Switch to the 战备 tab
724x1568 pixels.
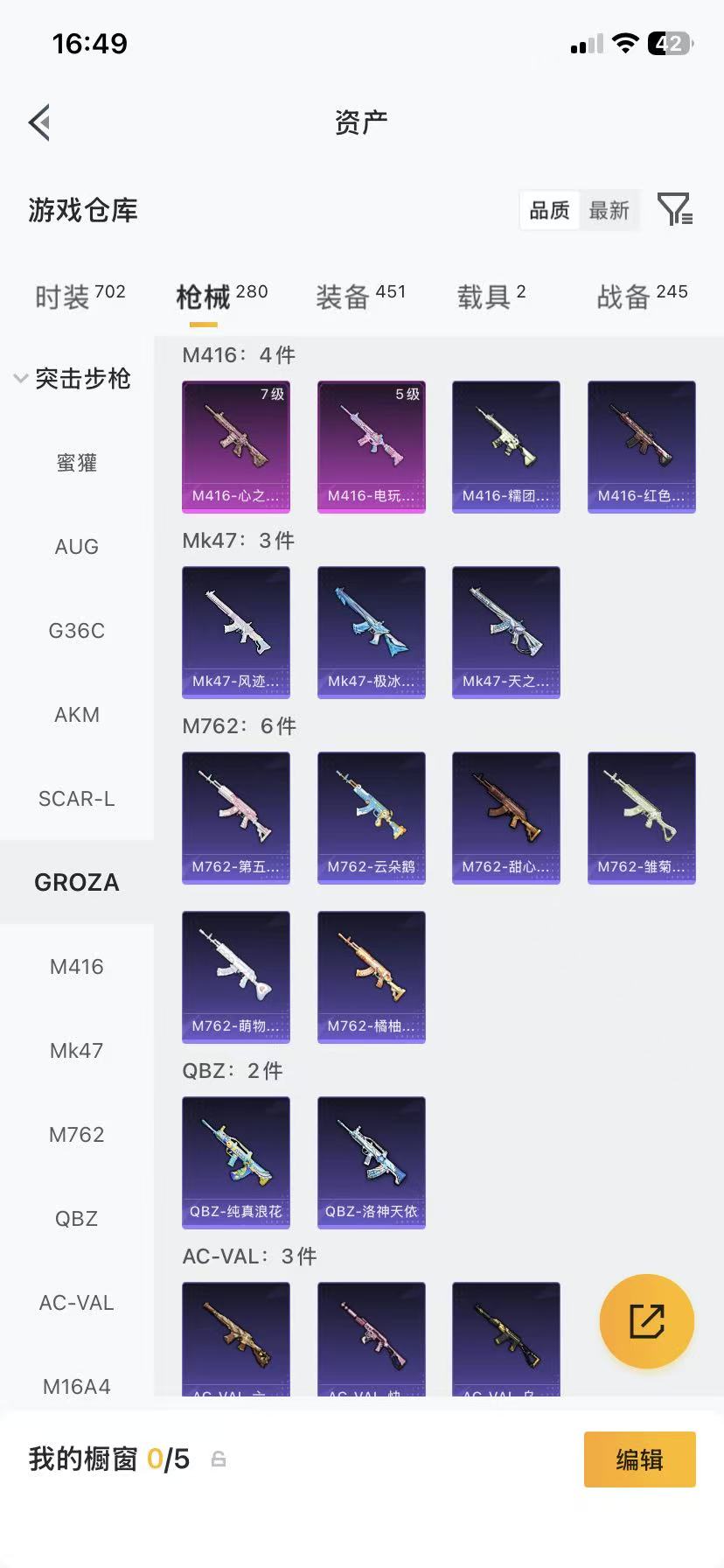pyautogui.click(x=642, y=297)
